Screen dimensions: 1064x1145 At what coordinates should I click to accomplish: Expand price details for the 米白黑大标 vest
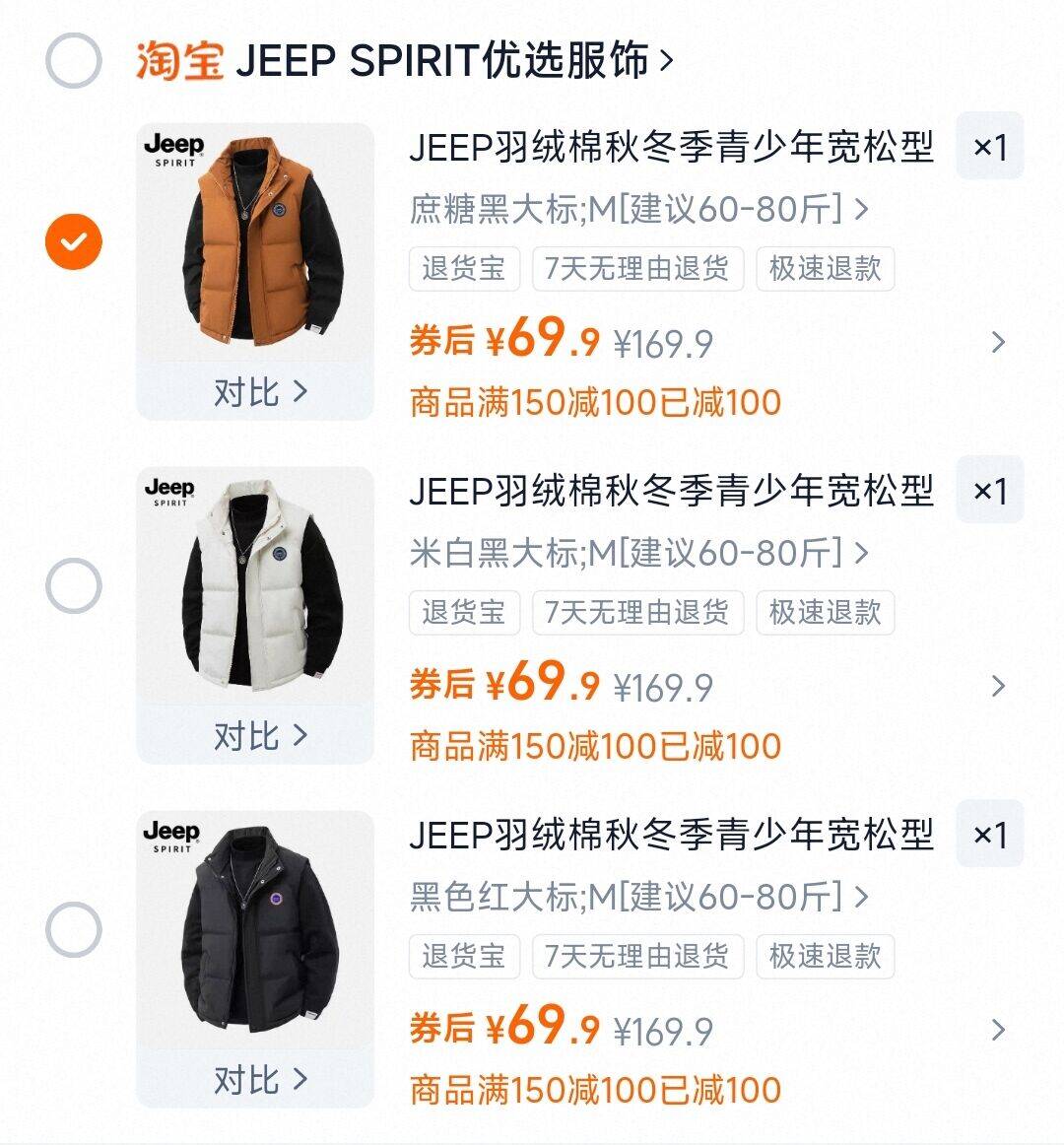tap(998, 687)
